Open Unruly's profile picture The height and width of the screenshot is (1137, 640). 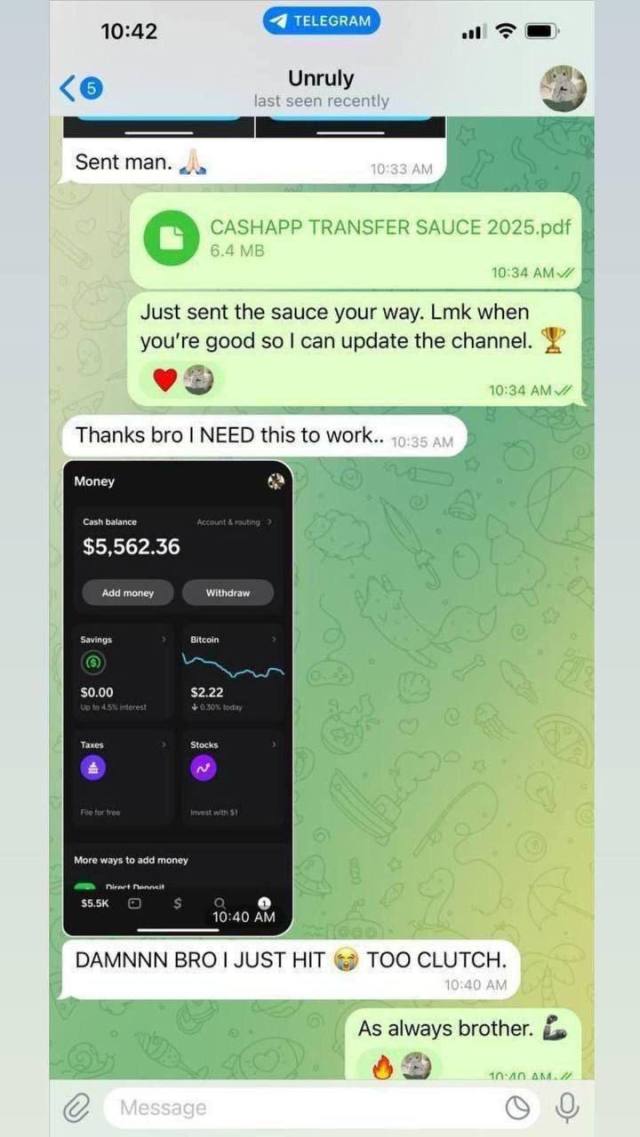pos(563,89)
